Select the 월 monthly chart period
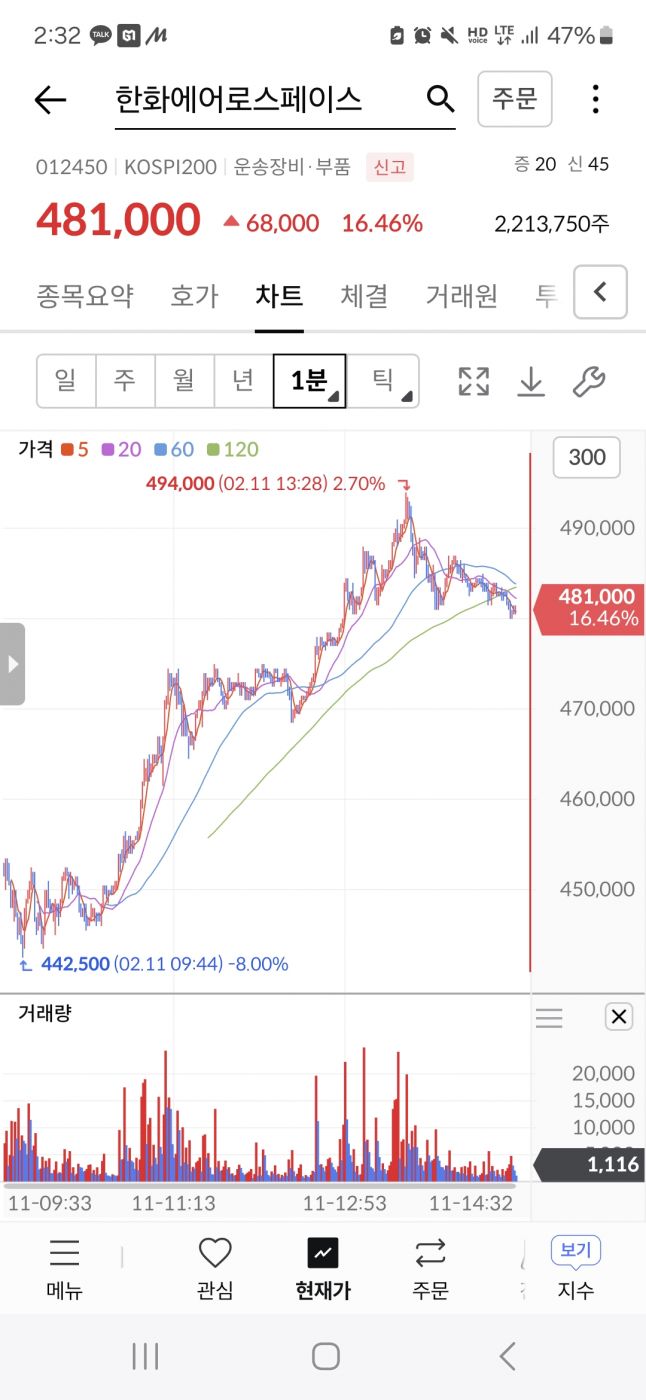Image resolution: width=646 pixels, height=1400 pixels. click(184, 381)
